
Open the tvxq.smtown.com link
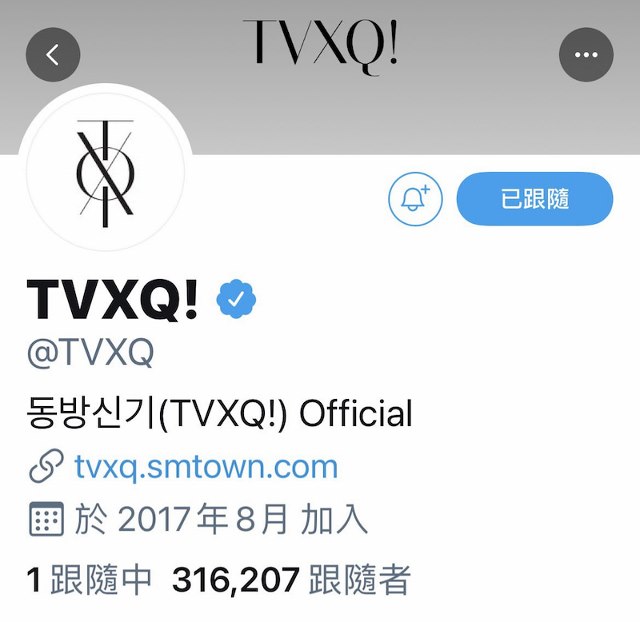206,466
